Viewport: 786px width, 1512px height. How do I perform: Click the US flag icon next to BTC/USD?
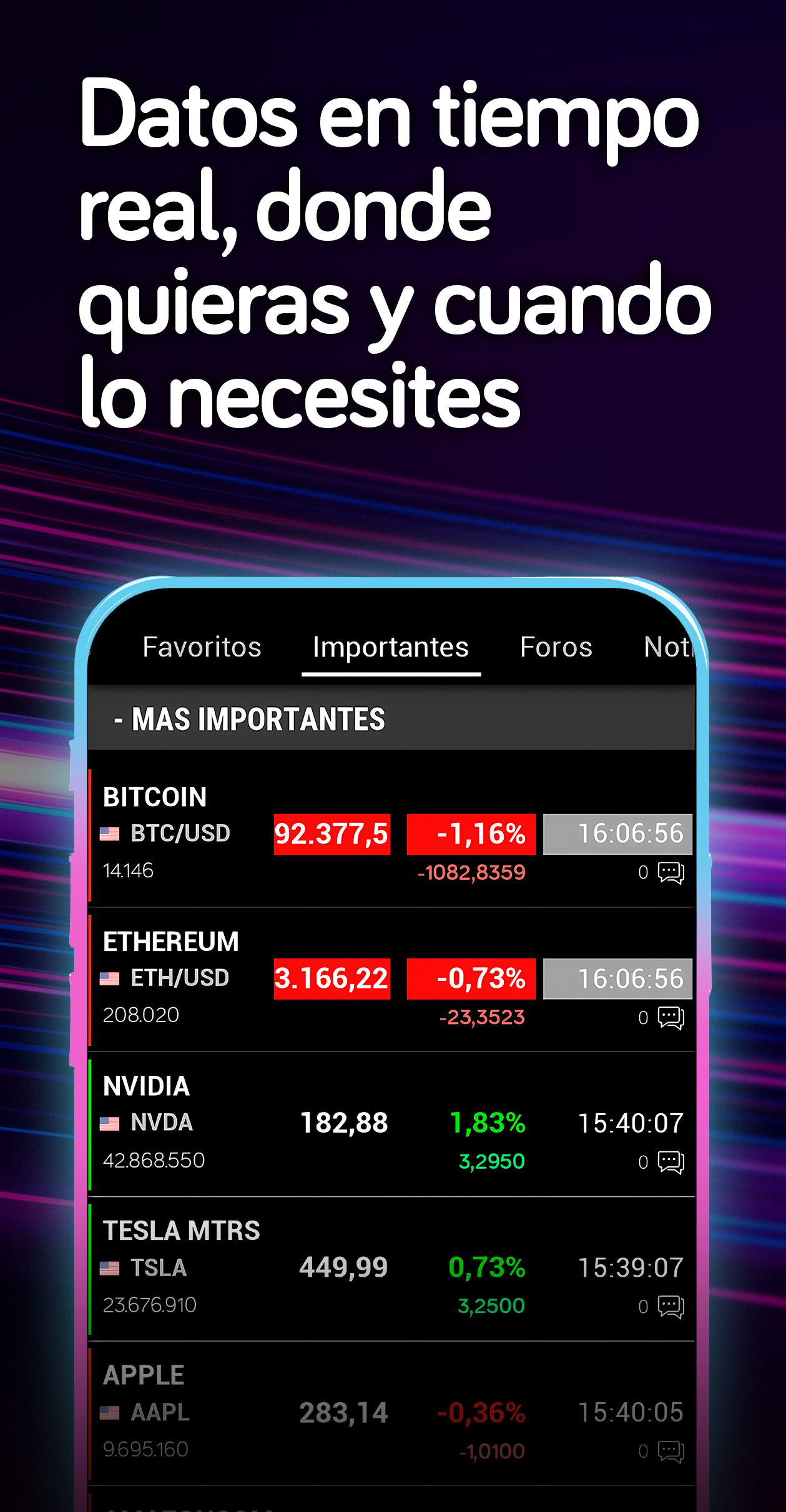[x=111, y=833]
